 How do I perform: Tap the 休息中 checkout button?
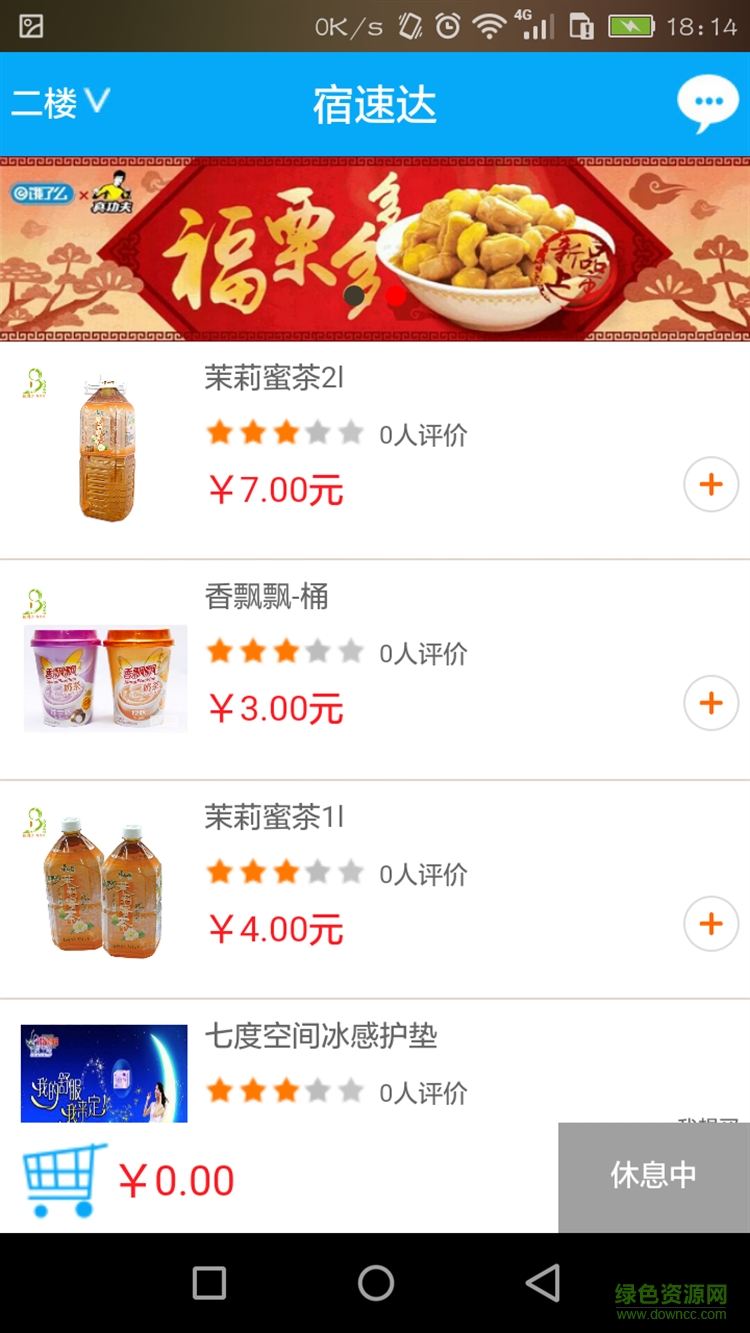click(x=653, y=1176)
